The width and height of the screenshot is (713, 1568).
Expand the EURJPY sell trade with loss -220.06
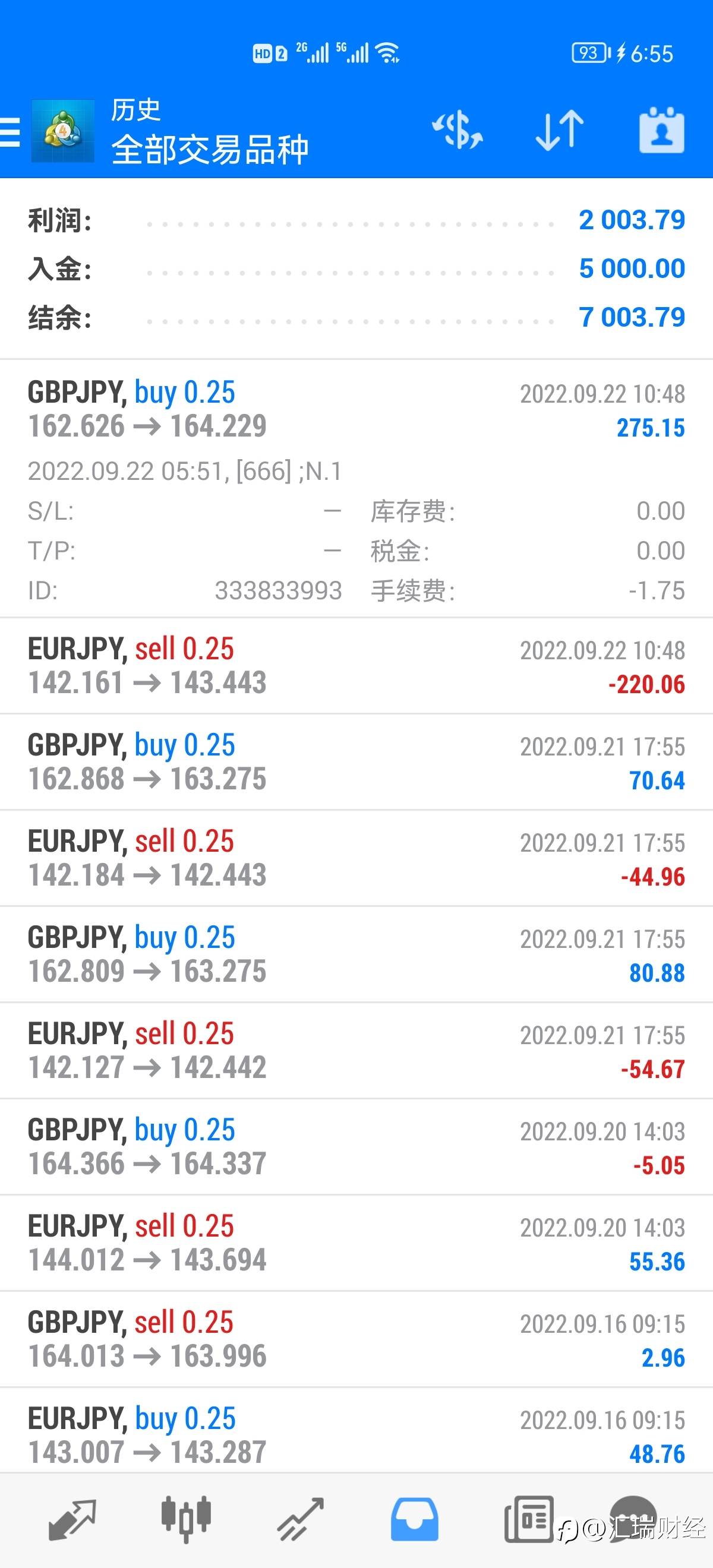pyautogui.click(x=356, y=666)
